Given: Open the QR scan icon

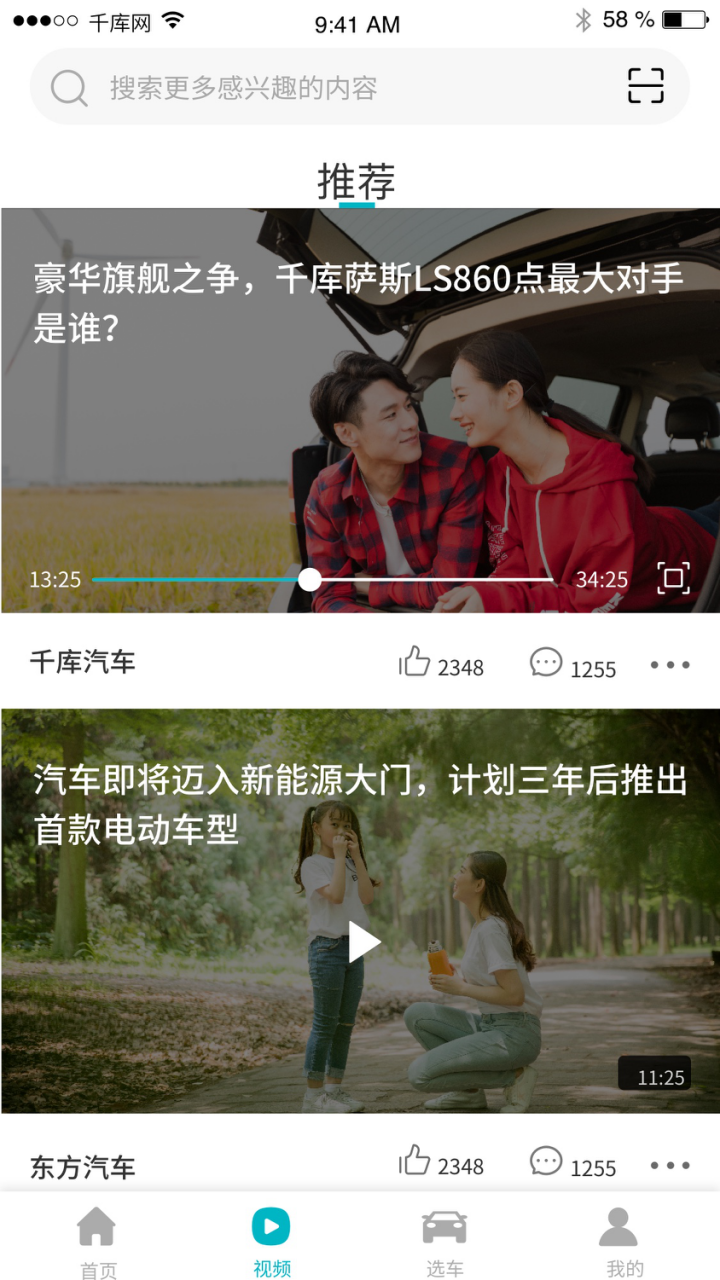Looking at the screenshot, I should [645, 86].
